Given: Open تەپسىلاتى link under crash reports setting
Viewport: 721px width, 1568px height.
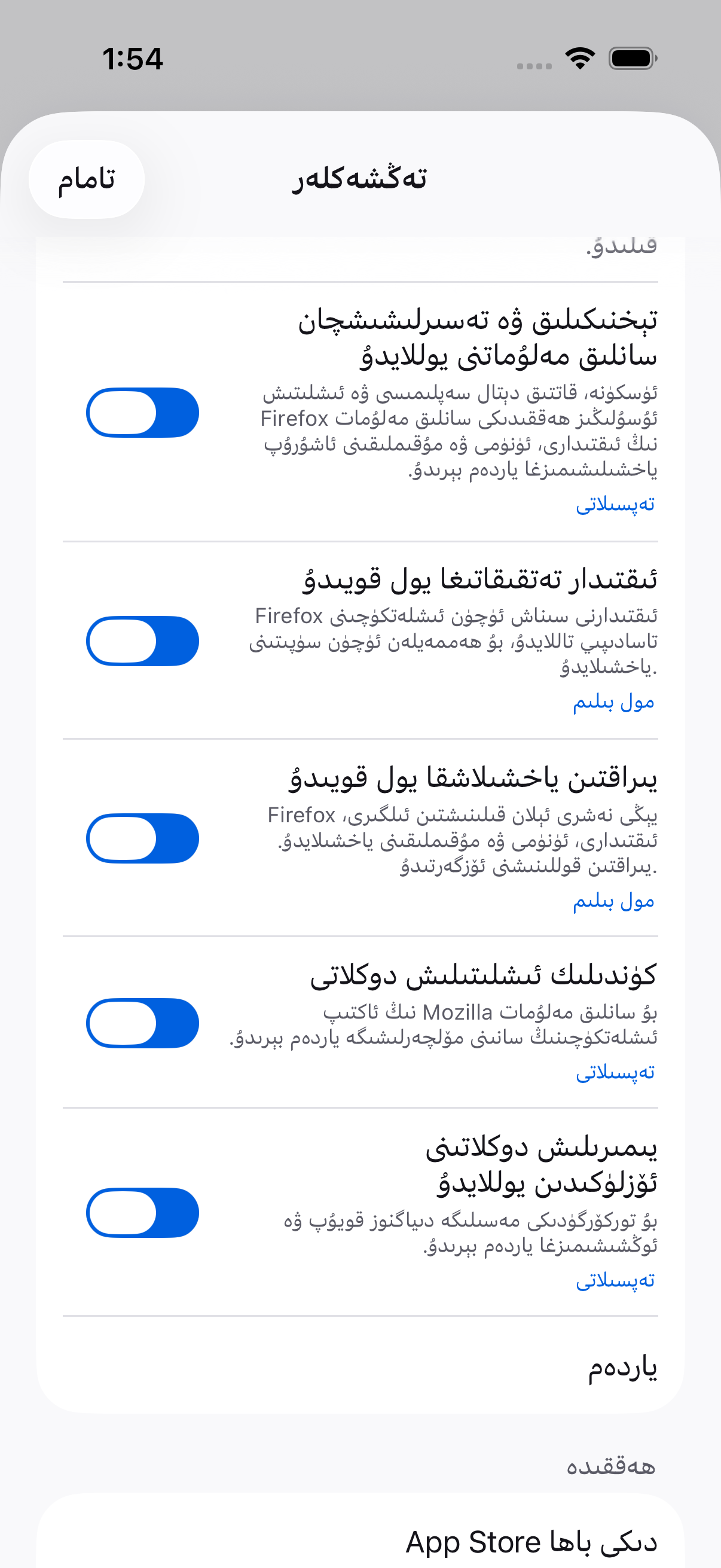Looking at the screenshot, I should pyautogui.click(x=615, y=1280).
